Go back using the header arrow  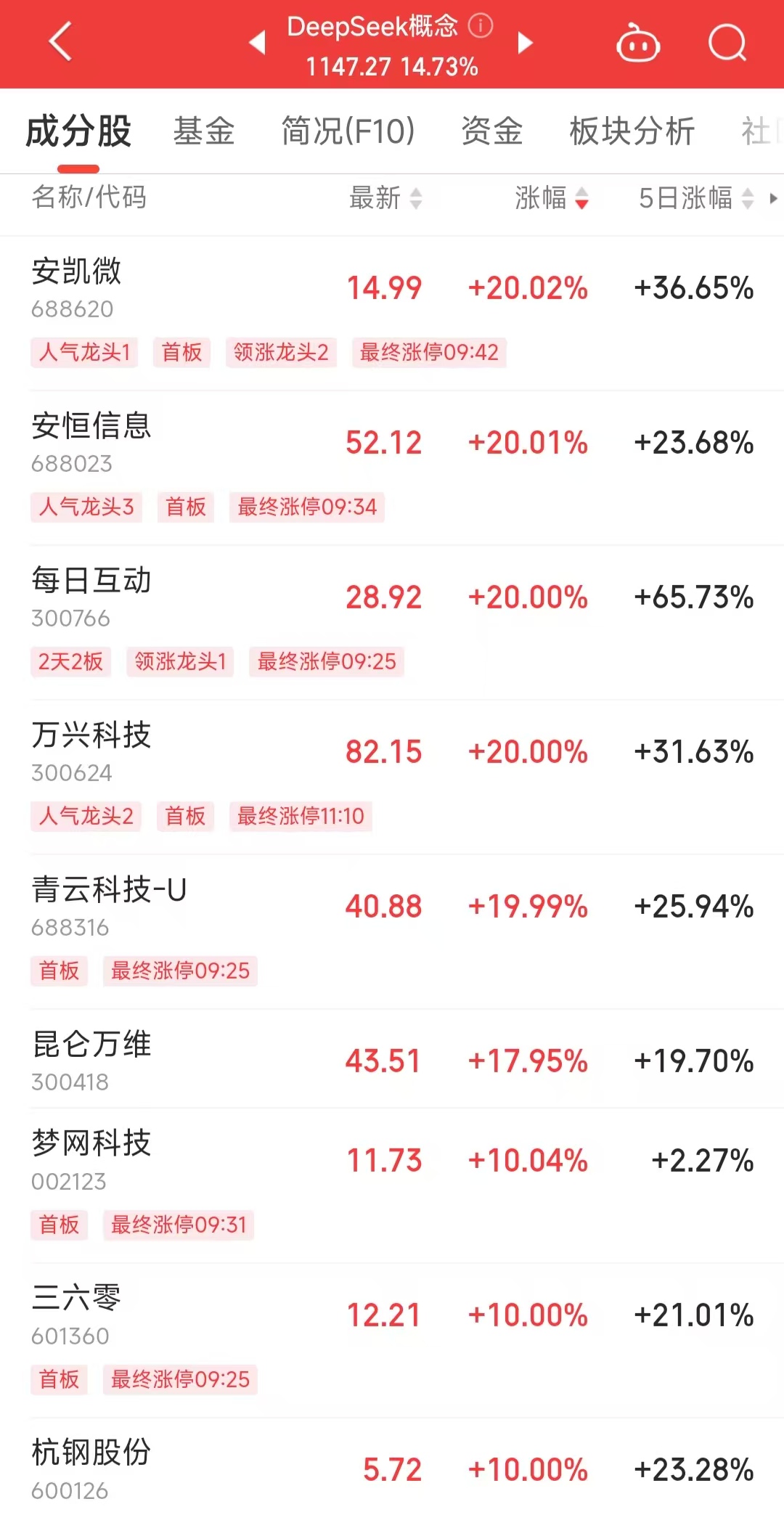[61, 41]
